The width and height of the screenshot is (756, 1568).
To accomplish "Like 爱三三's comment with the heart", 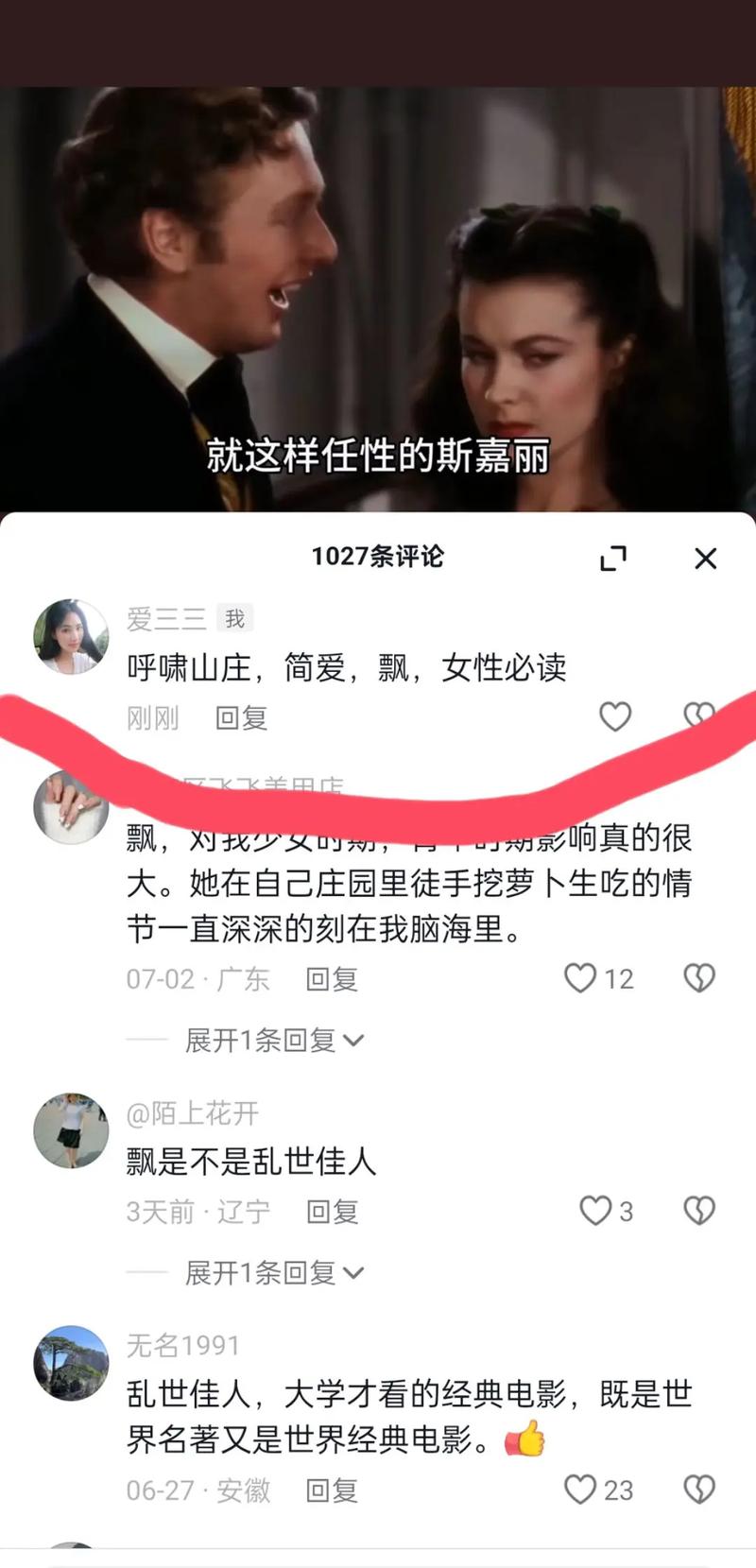I will tap(615, 717).
